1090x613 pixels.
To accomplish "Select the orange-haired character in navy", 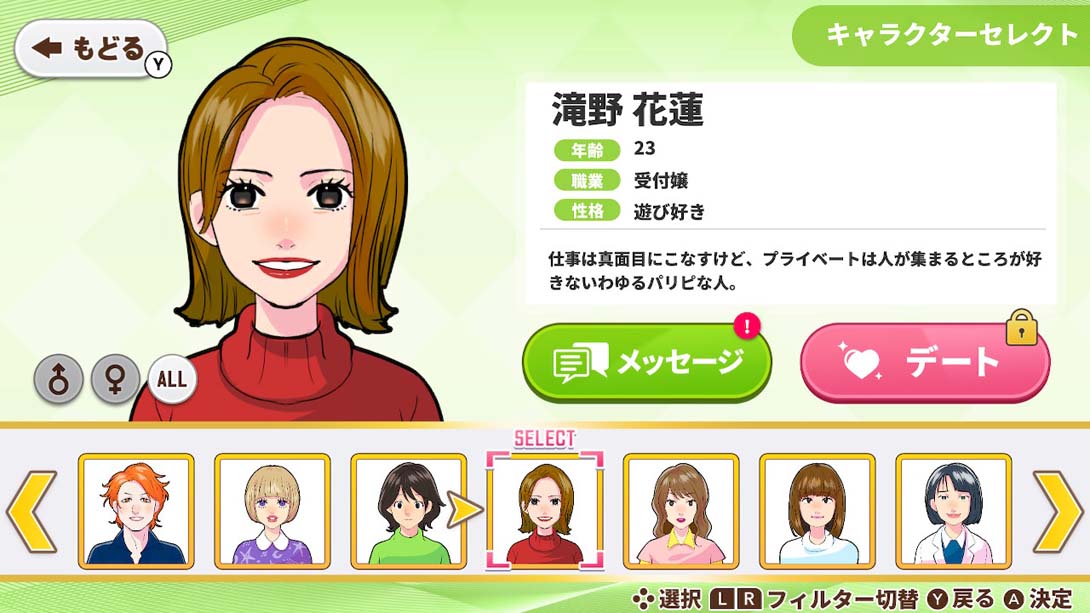I will (136, 511).
